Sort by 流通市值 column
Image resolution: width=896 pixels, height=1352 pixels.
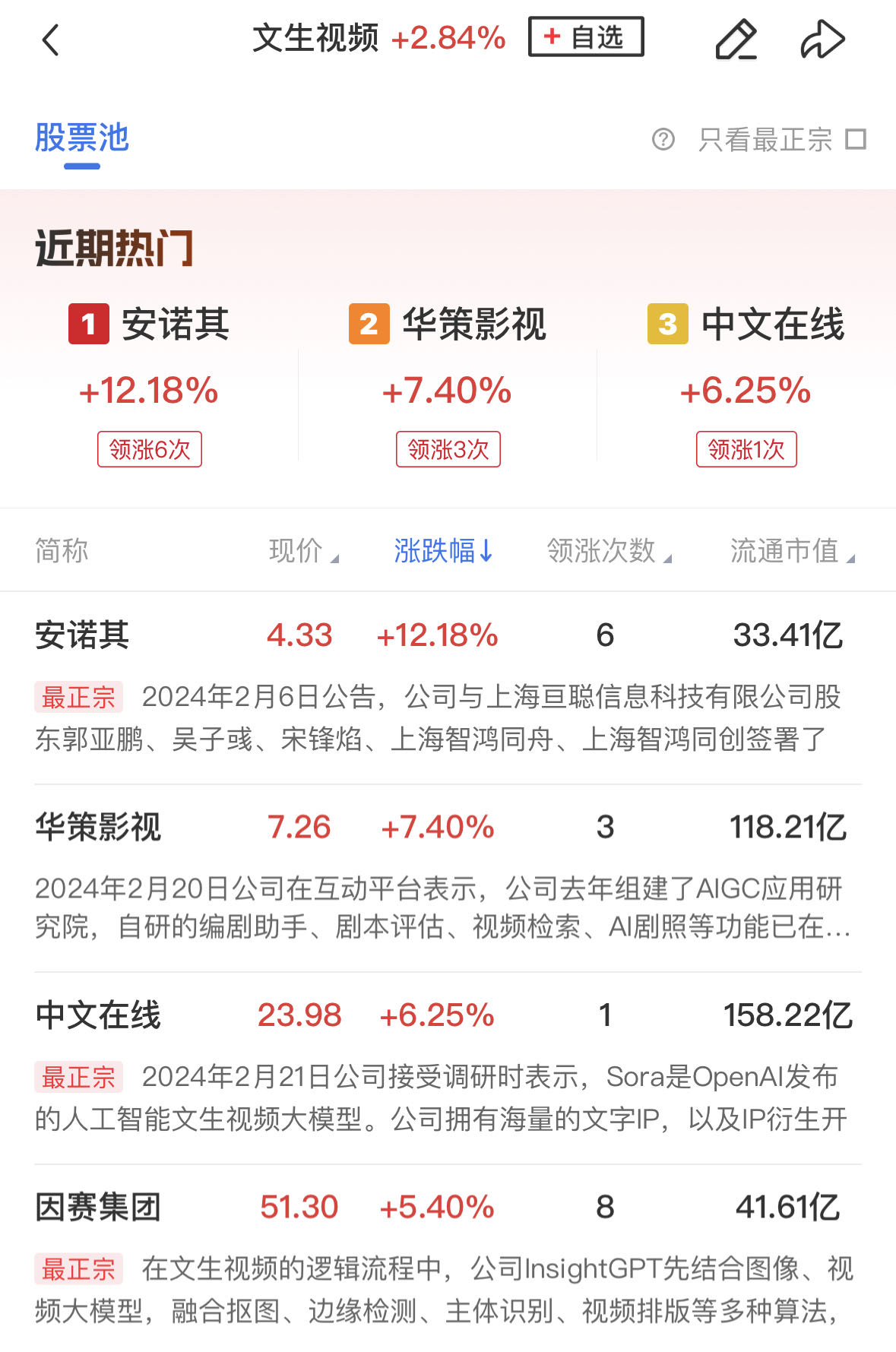(791, 551)
